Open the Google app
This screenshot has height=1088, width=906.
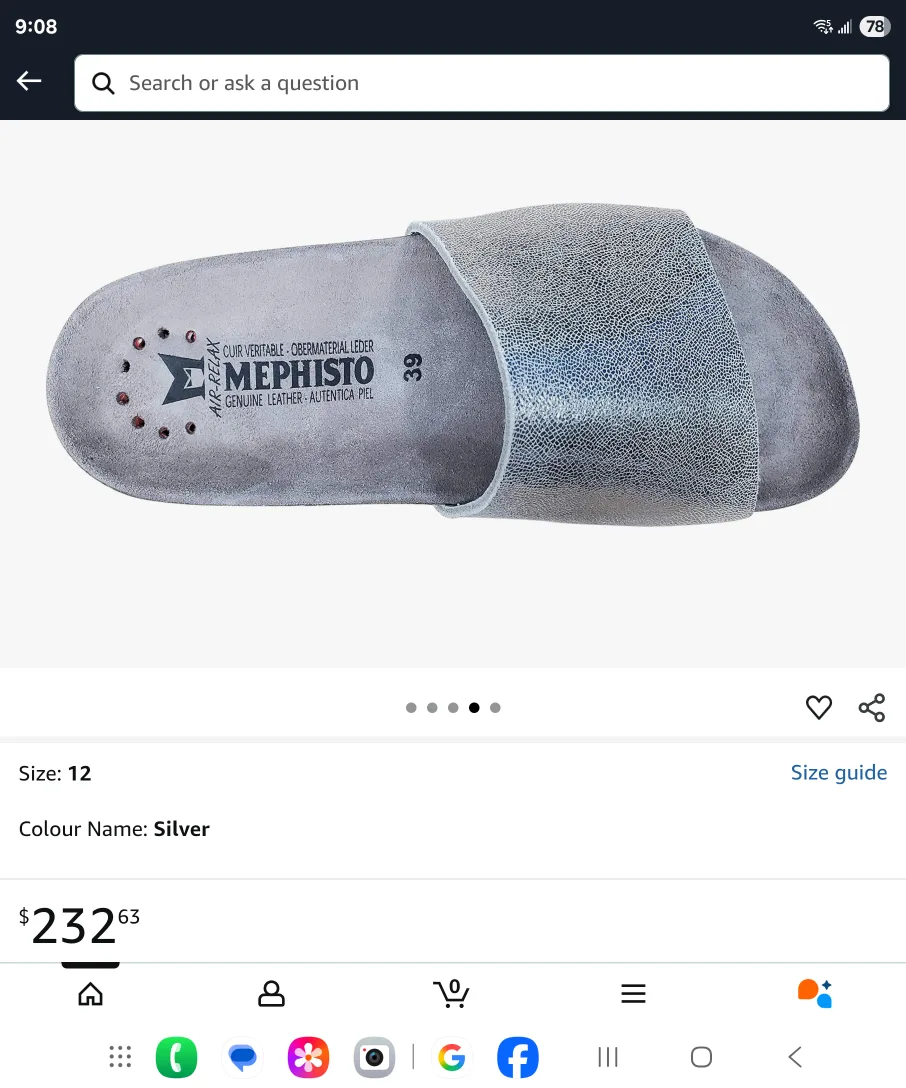(451, 1056)
